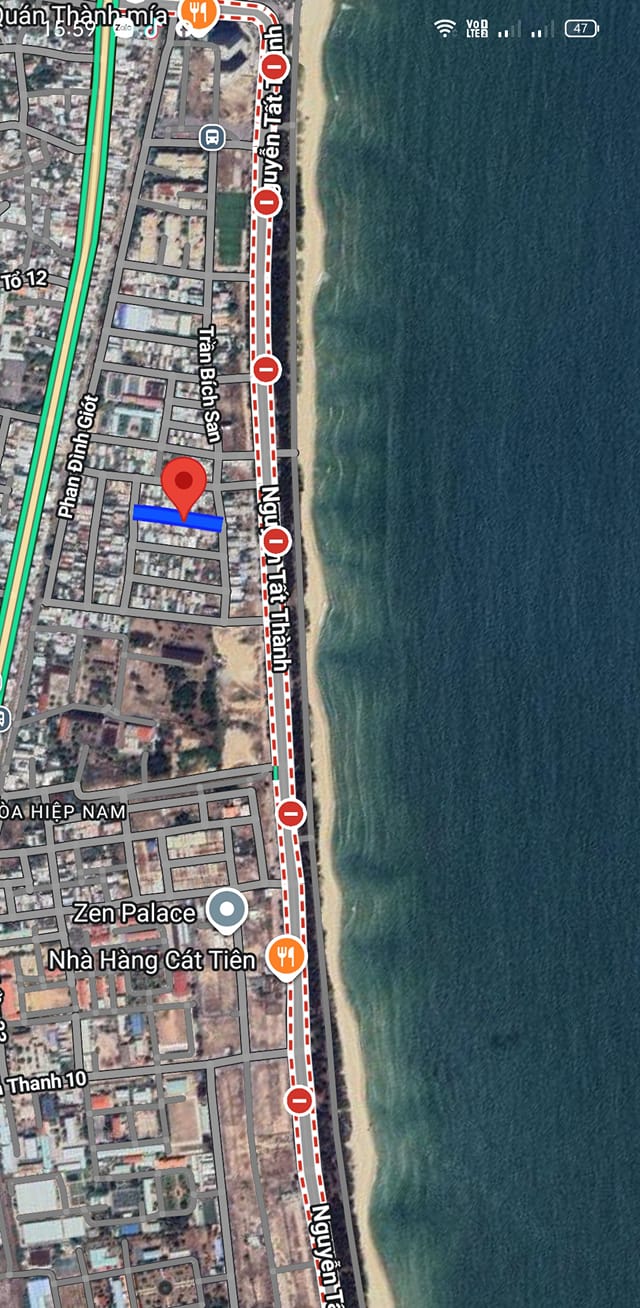Screen dimensions: 640x1308
Task: Open the bus stop marker near Trần Bích San
Action: (x=211, y=137)
